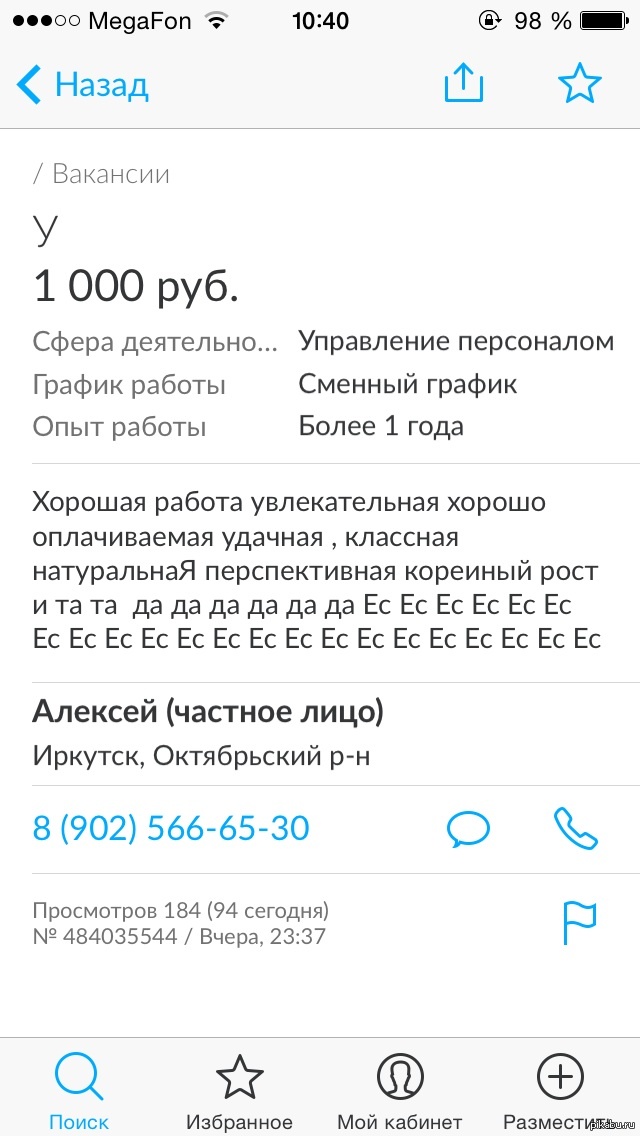Add this listing to favorites with the star

[580, 84]
